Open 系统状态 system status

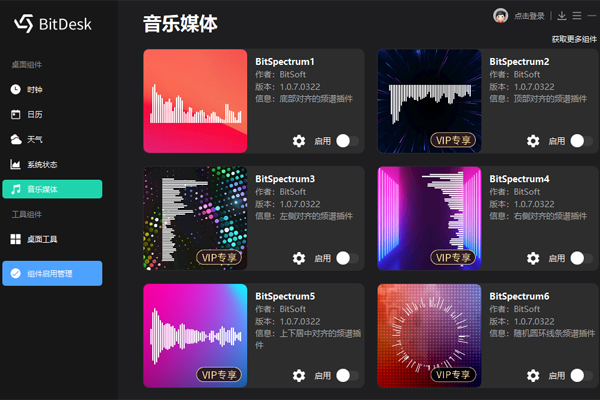point(42,164)
